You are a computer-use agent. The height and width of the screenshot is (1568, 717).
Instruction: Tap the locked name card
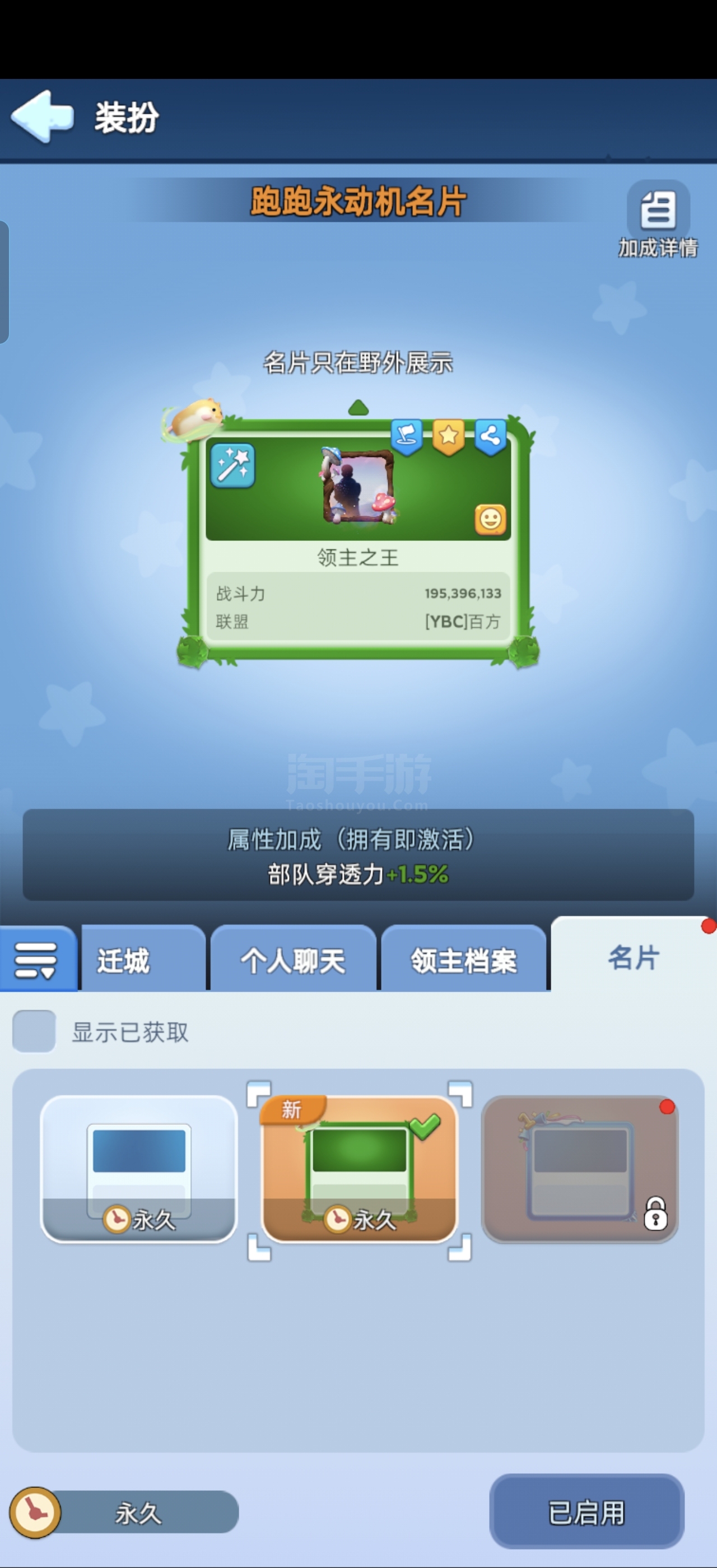point(579,1169)
